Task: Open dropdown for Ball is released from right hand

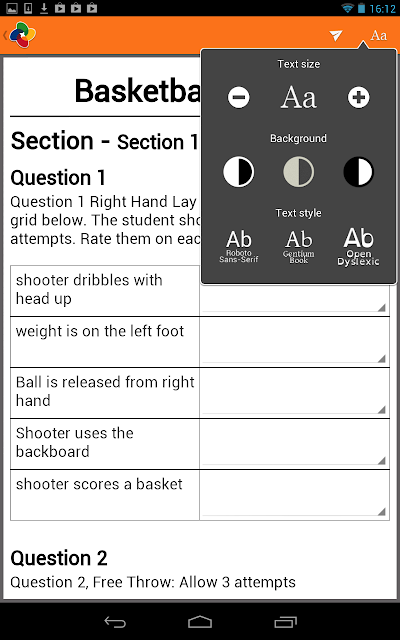Action: click(294, 393)
